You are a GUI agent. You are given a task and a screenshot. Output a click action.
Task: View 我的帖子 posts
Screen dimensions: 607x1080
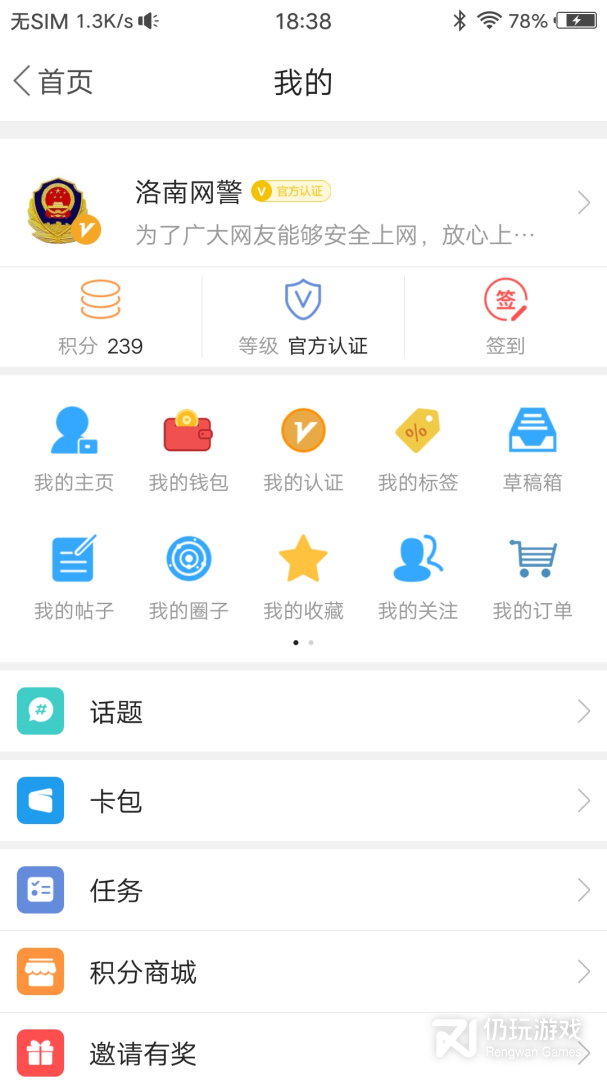74,578
